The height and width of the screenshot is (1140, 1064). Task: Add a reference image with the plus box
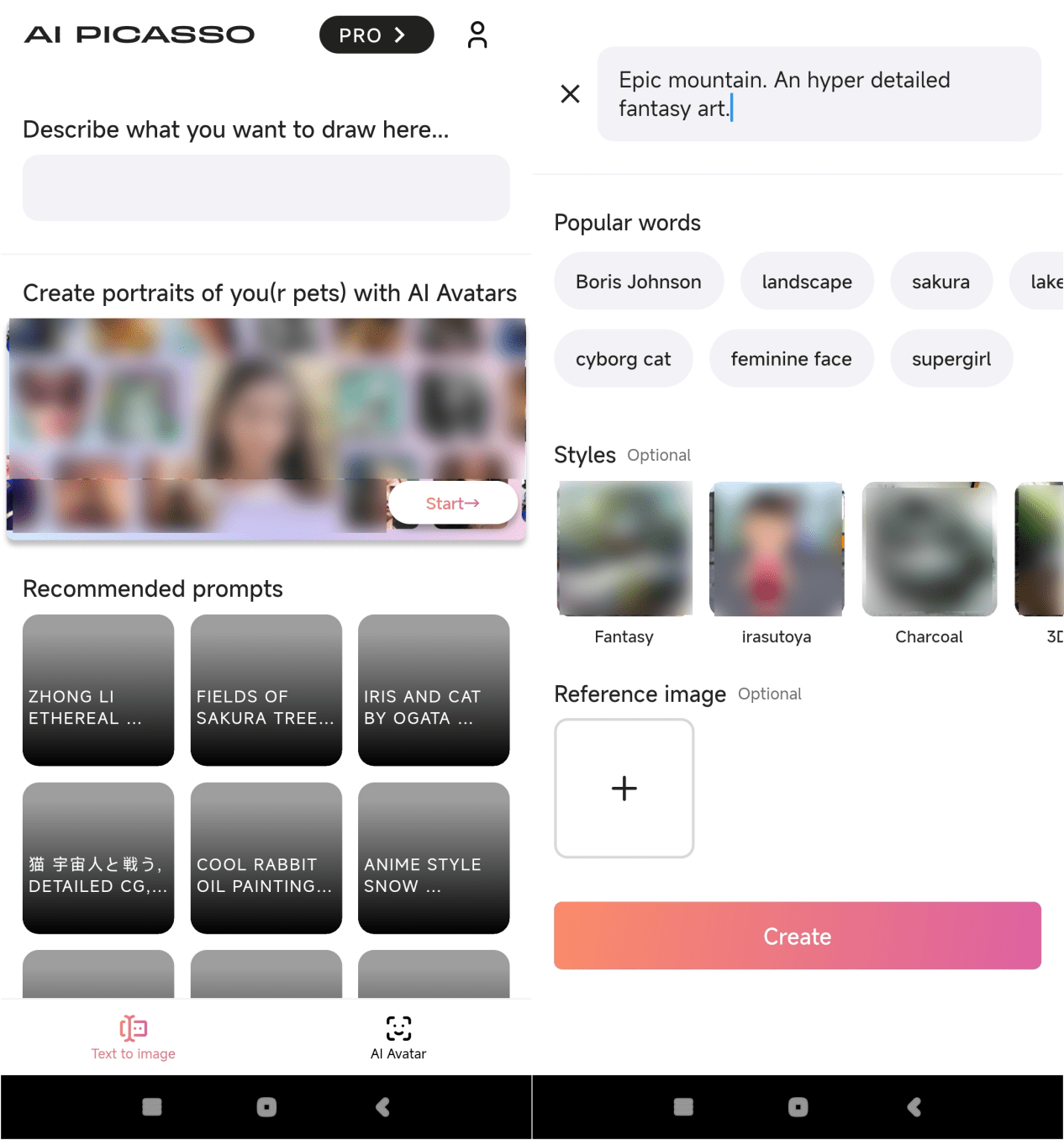pyautogui.click(x=624, y=788)
